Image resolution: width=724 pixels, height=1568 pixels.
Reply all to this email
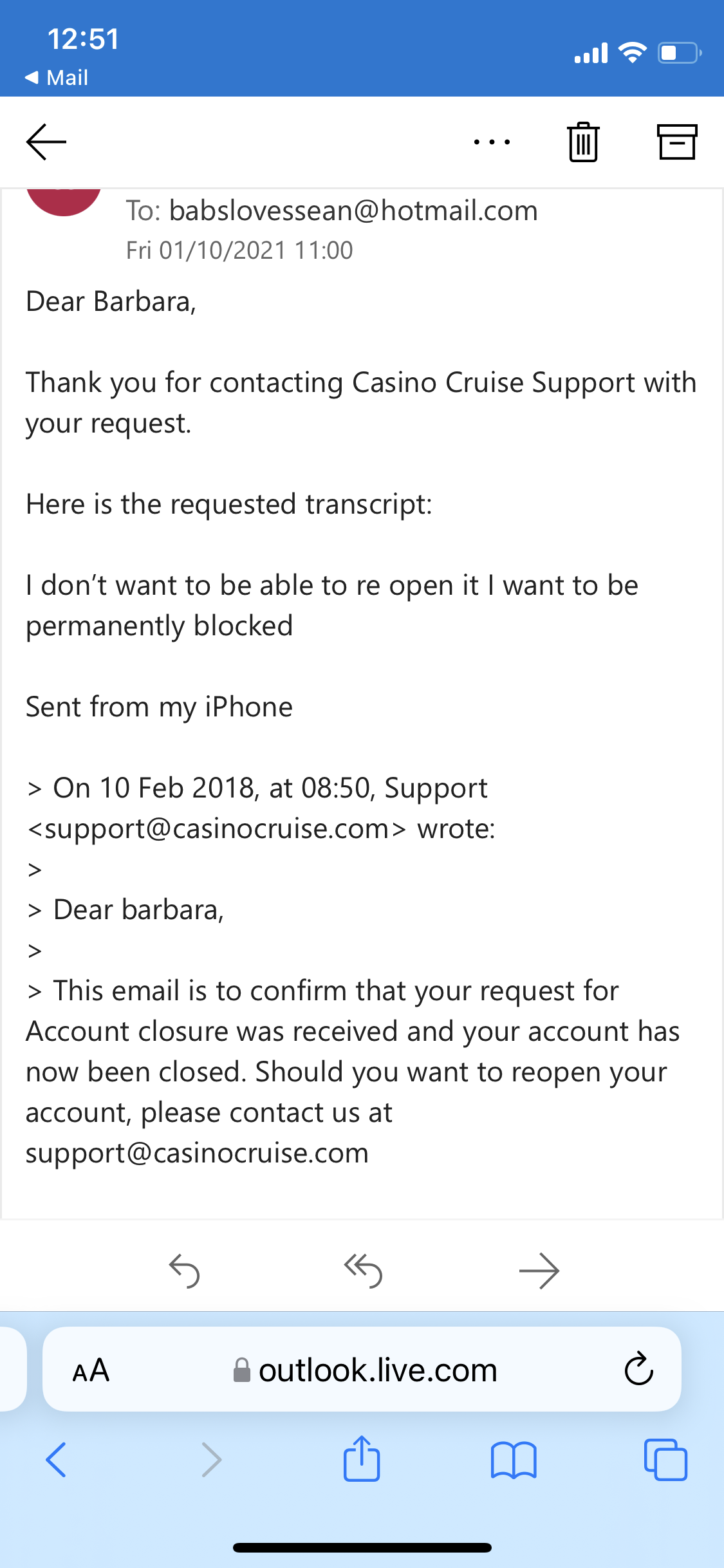click(363, 1271)
